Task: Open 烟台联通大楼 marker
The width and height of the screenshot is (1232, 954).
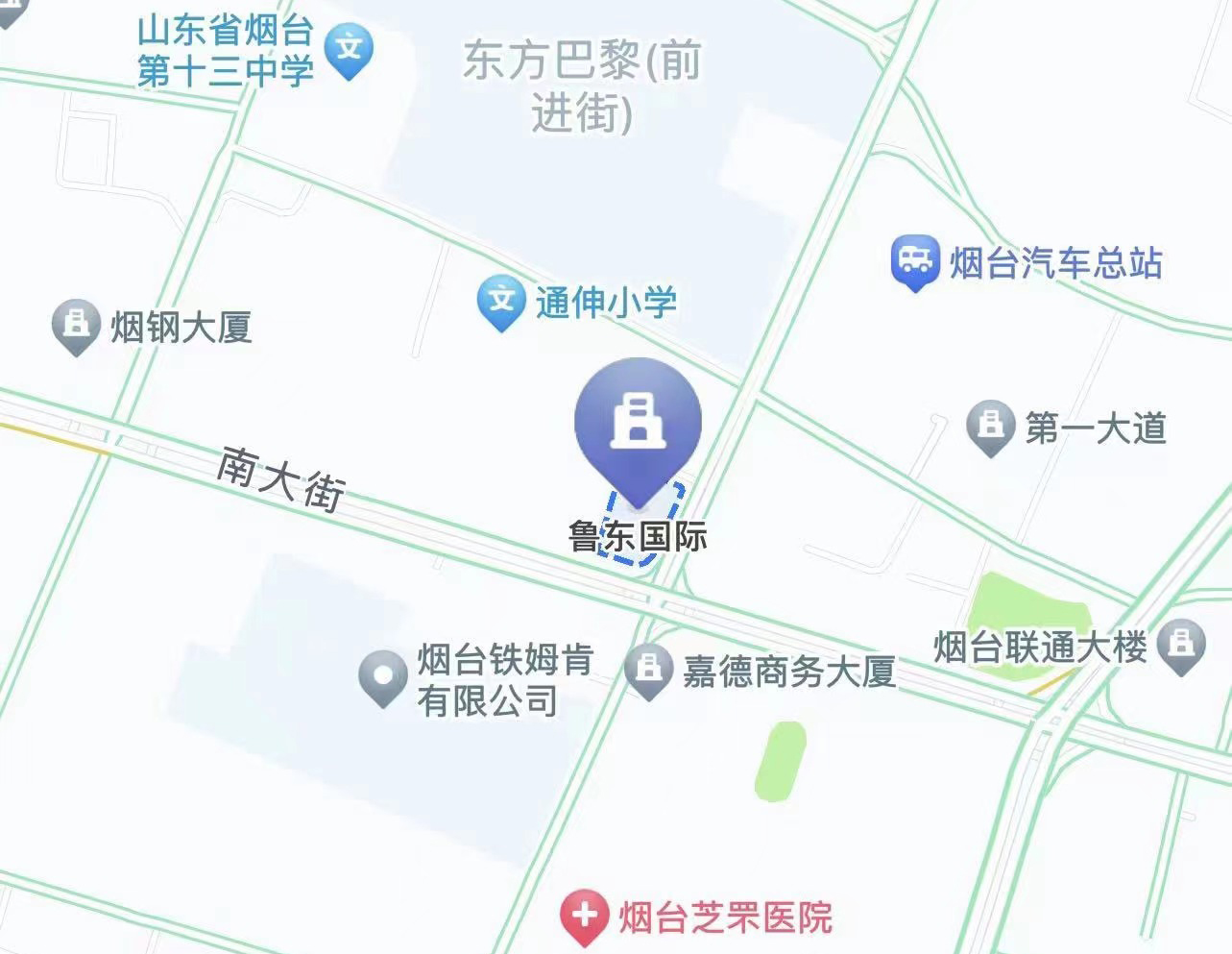Action: 1181,647
